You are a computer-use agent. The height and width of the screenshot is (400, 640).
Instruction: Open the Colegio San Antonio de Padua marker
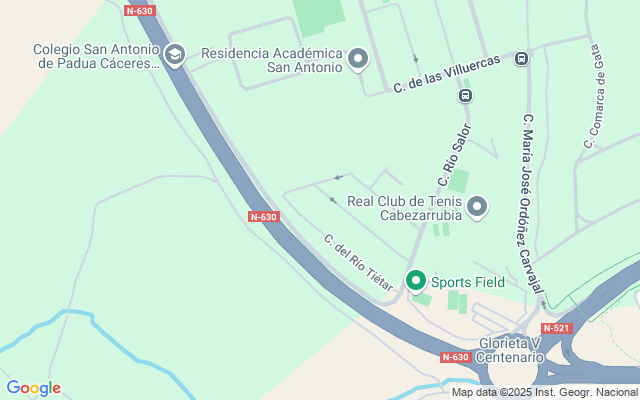(175, 55)
